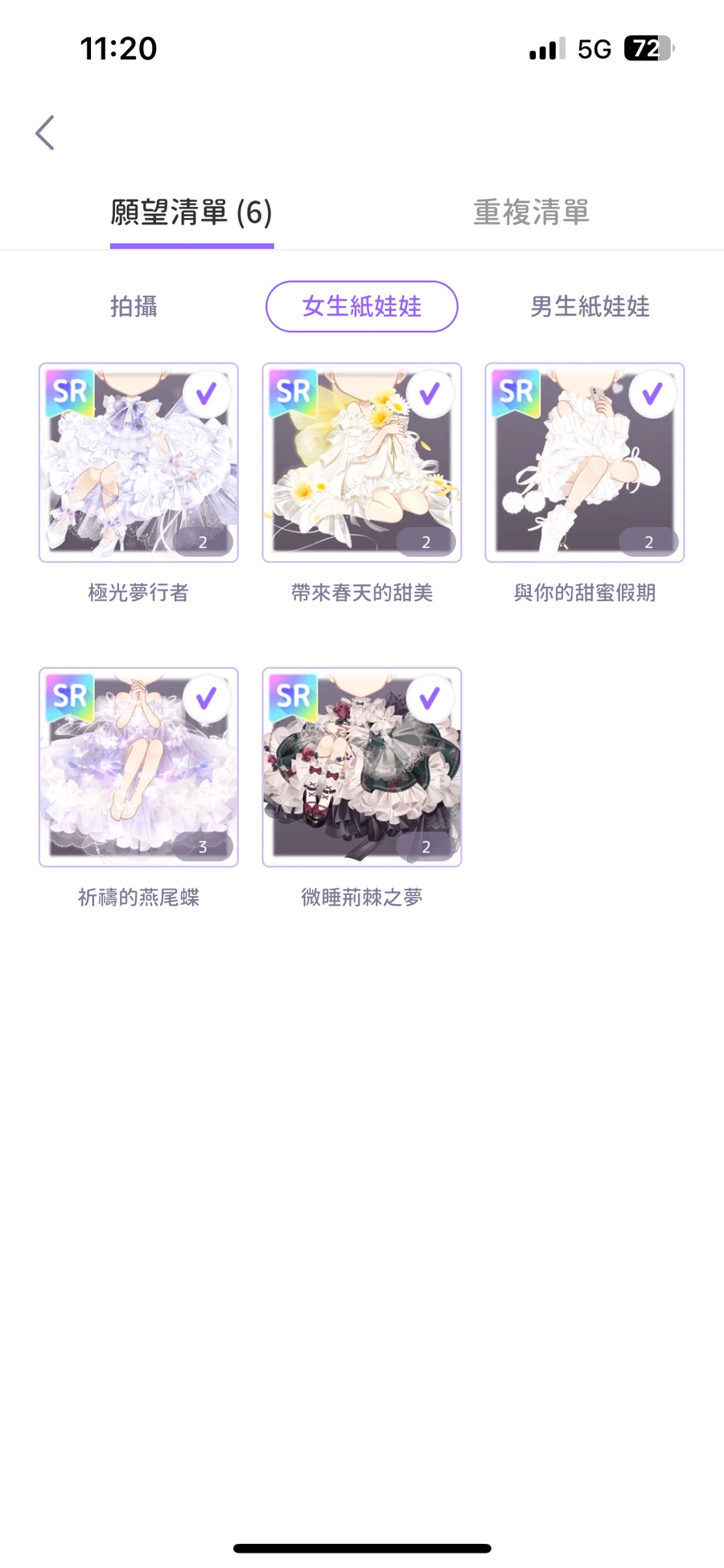Select the 願望清單 (6) tab
Viewport: 724px width, 1568px height.
click(x=191, y=213)
